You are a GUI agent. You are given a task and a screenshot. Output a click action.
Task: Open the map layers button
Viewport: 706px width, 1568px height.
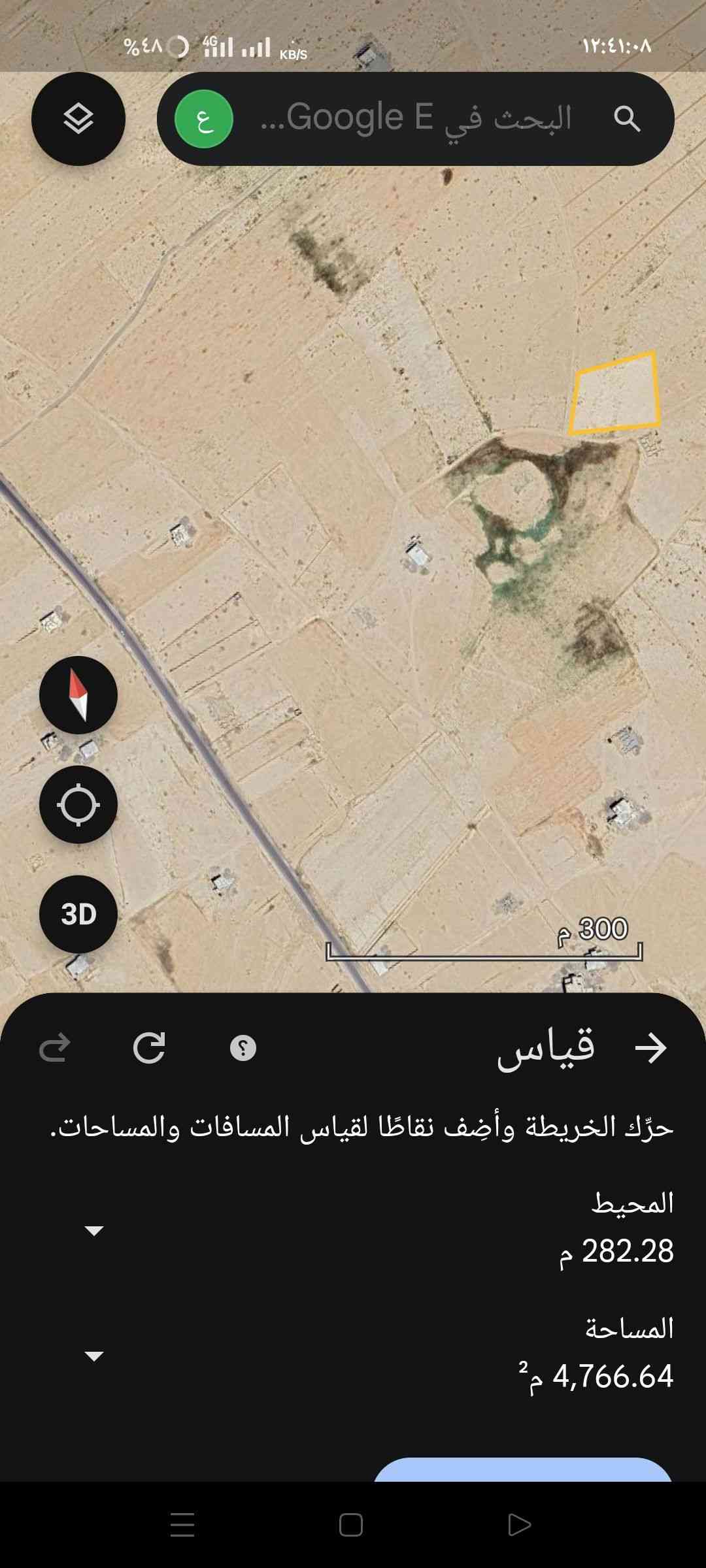[x=78, y=119]
